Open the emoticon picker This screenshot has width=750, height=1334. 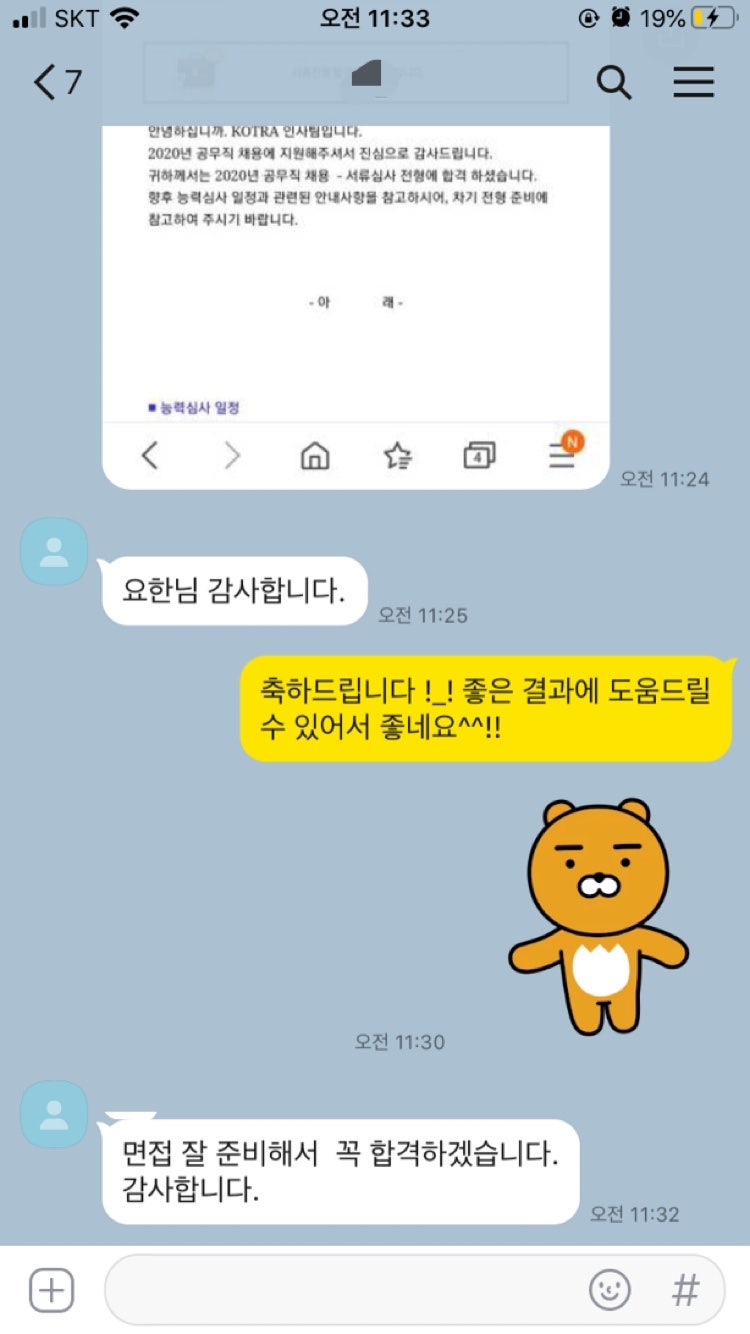[609, 1290]
